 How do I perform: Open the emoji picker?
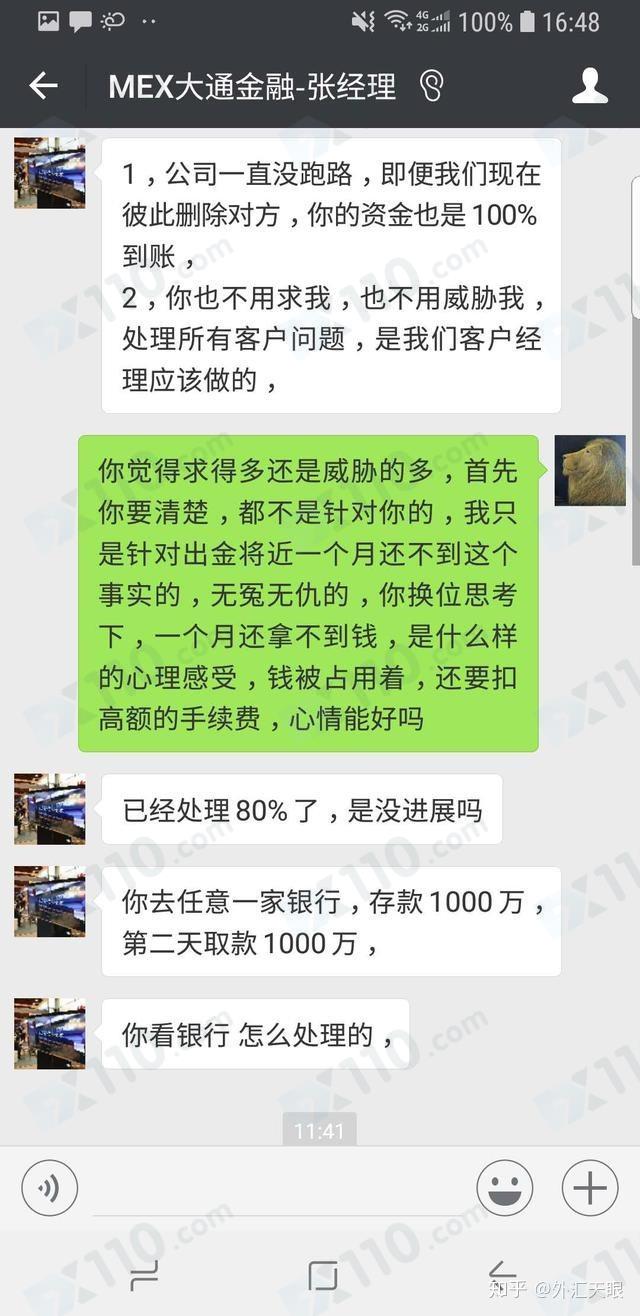click(504, 1188)
